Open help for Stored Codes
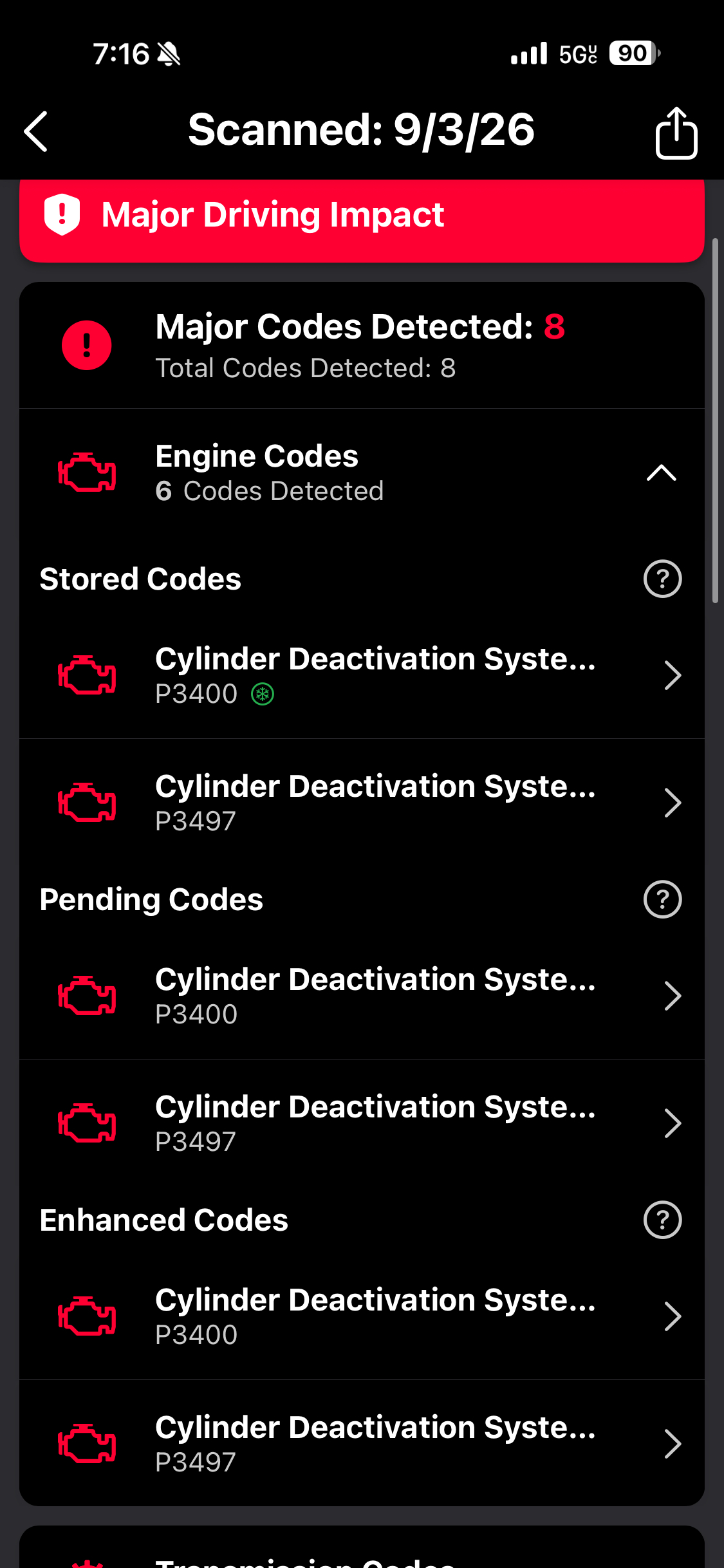The width and height of the screenshot is (724, 1568). tap(662, 579)
